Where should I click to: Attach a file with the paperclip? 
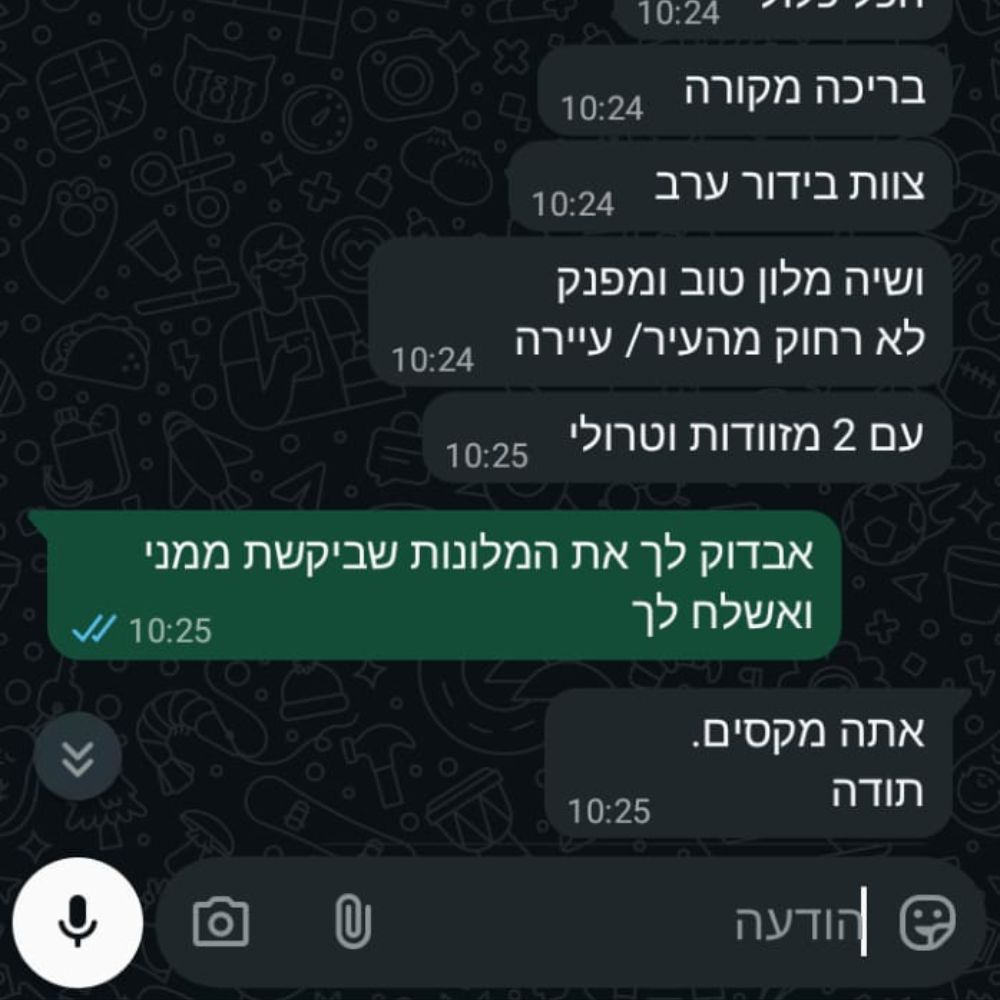(352, 921)
